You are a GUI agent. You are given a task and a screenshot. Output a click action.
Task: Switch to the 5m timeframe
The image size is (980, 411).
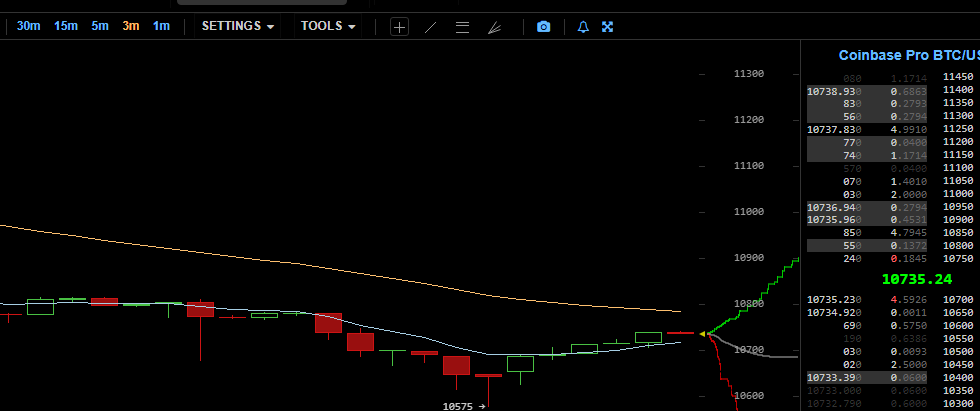pyautogui.click(x=100, y=26)
